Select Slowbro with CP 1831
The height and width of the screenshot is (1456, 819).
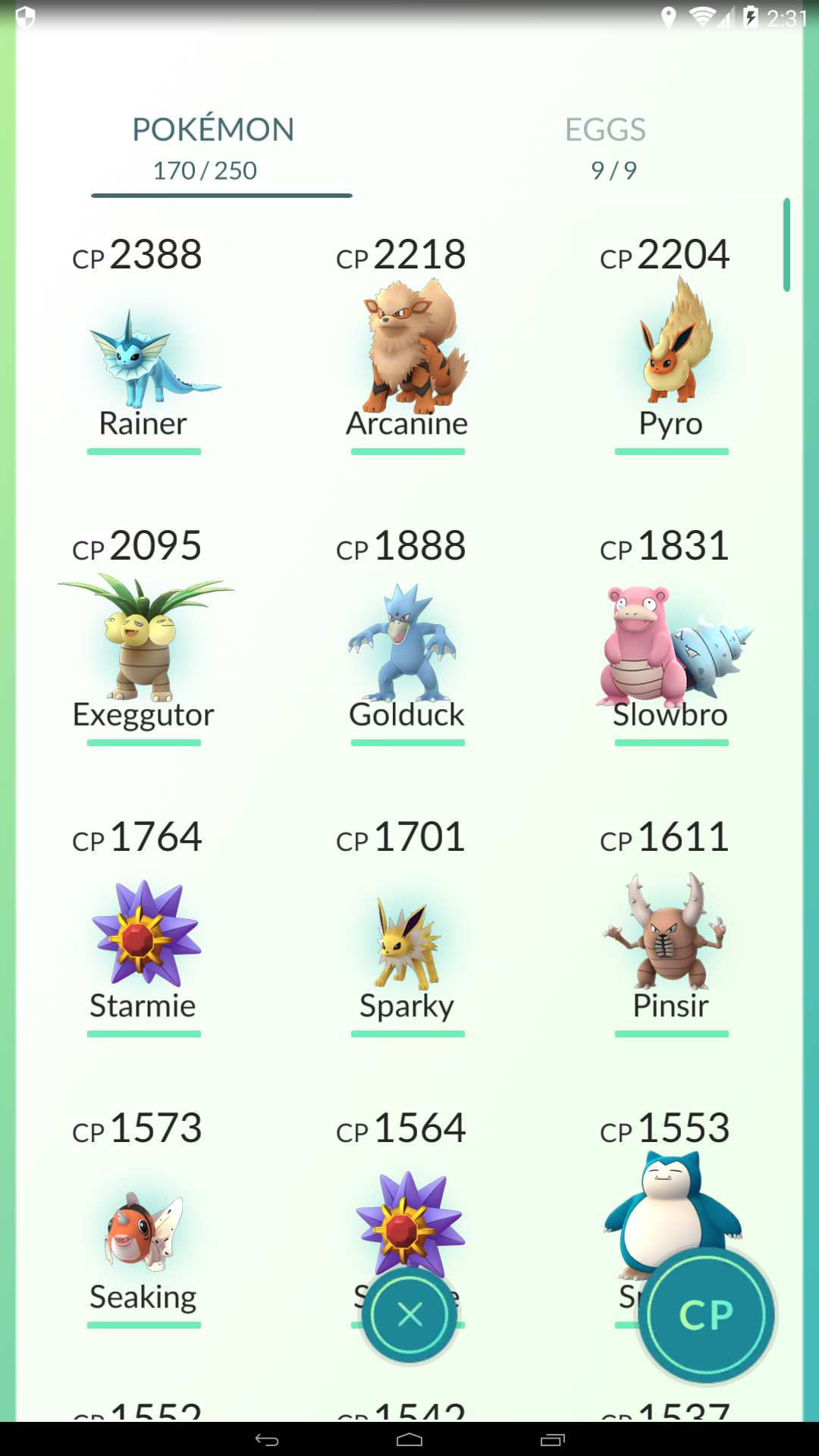[672, 636]
